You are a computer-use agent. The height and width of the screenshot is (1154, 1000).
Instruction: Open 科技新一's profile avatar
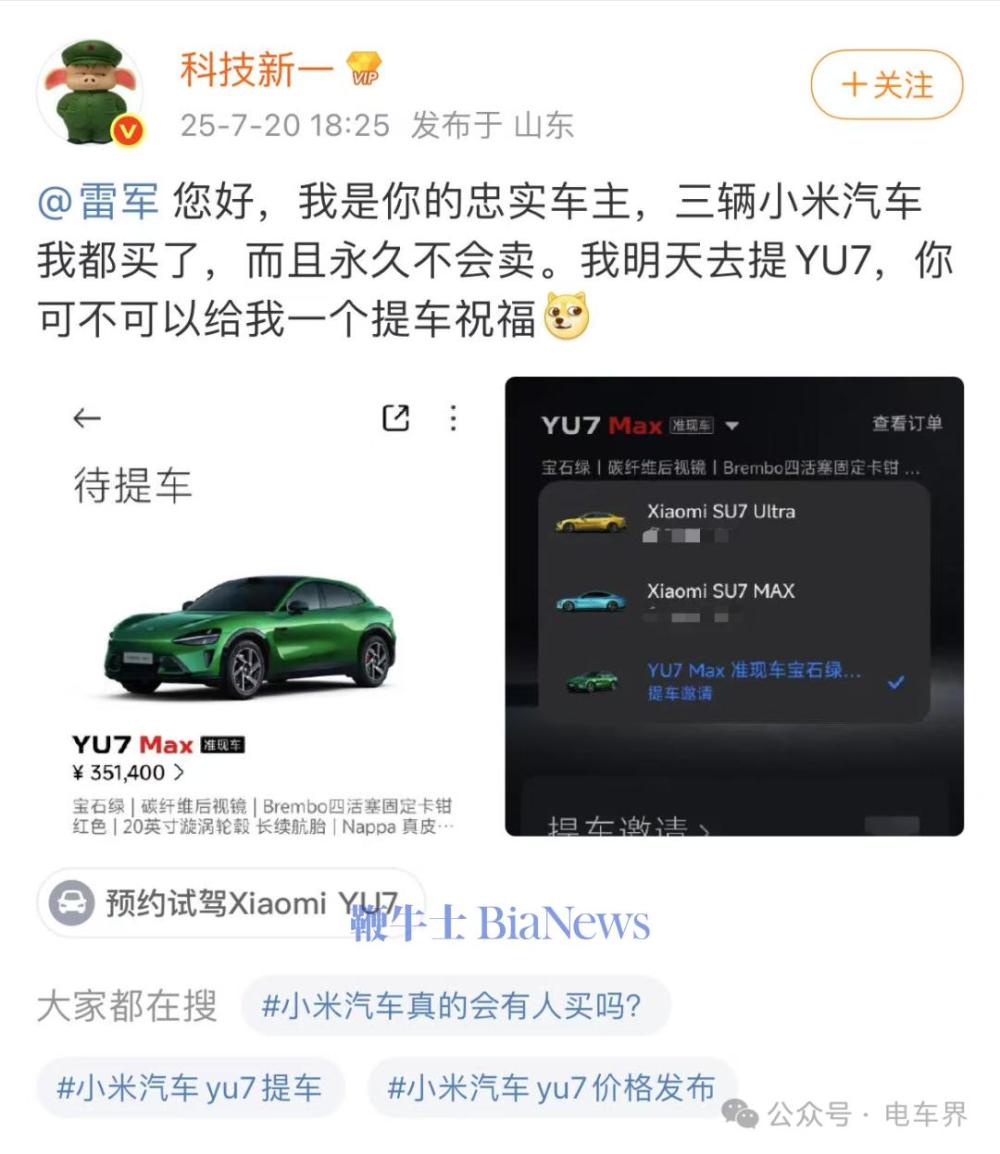click(90, 93)
